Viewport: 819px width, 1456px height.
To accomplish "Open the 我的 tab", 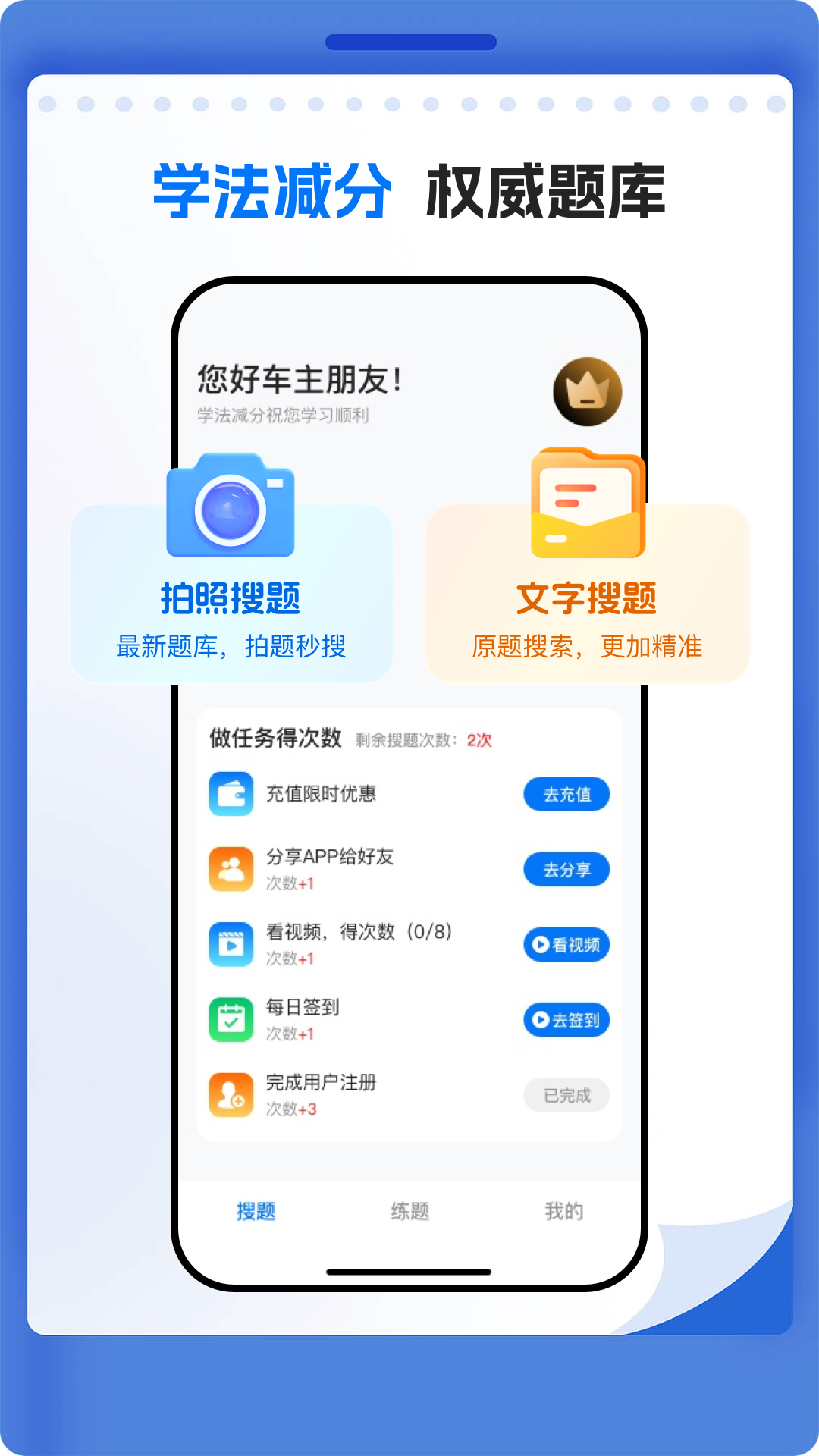I will 563,1212.
